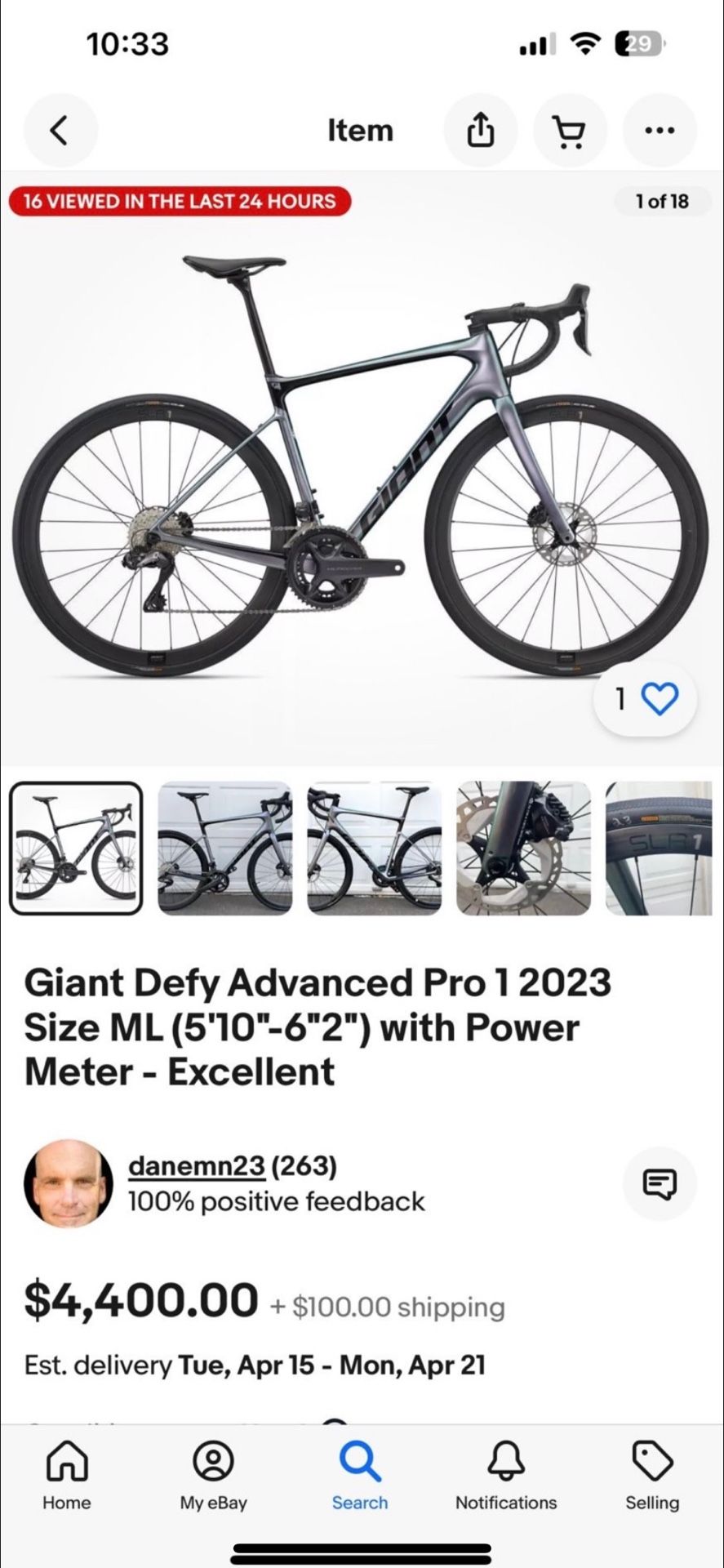724x1568 pixels.
Task: Share this bike listing
Action: point(480,130)
